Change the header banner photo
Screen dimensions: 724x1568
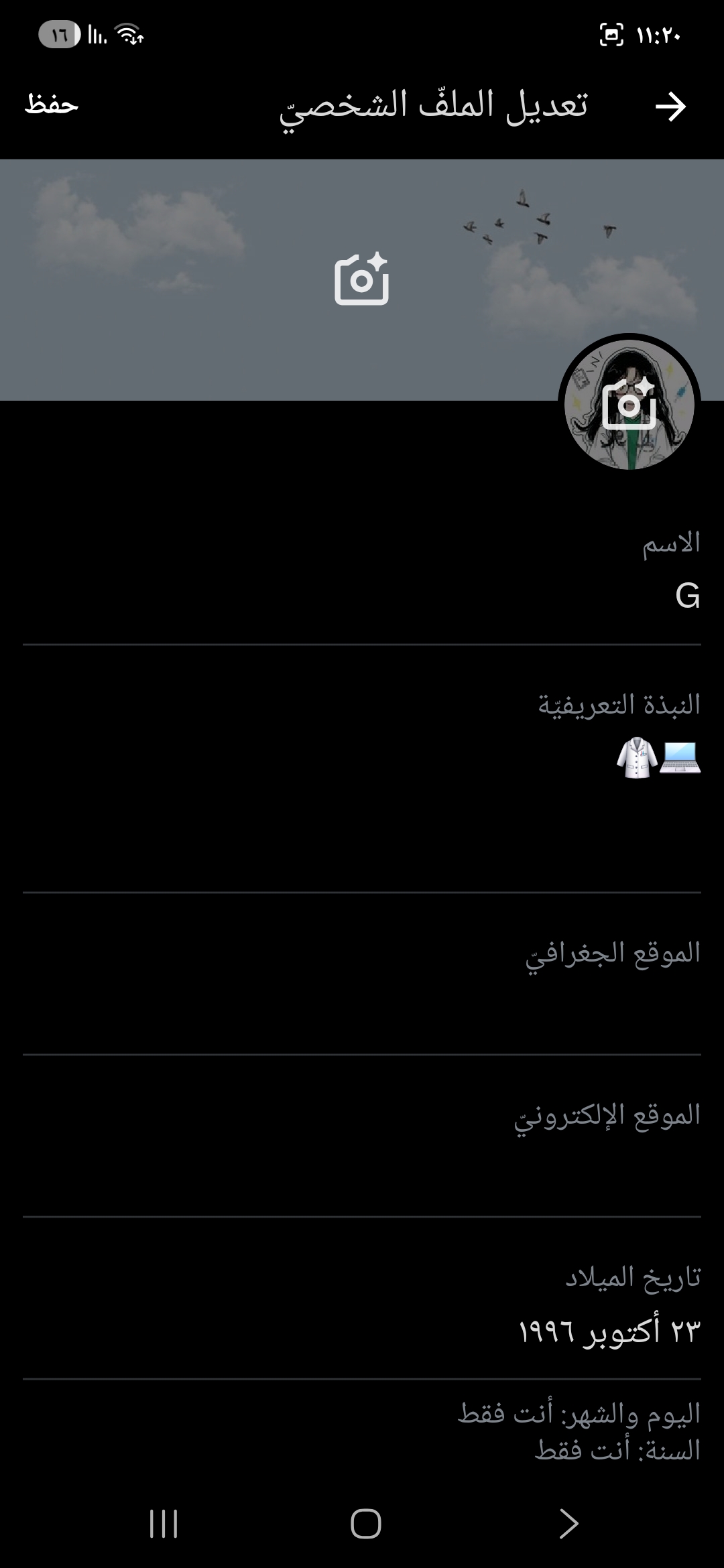pyautogui.click(x=361, y=279)
